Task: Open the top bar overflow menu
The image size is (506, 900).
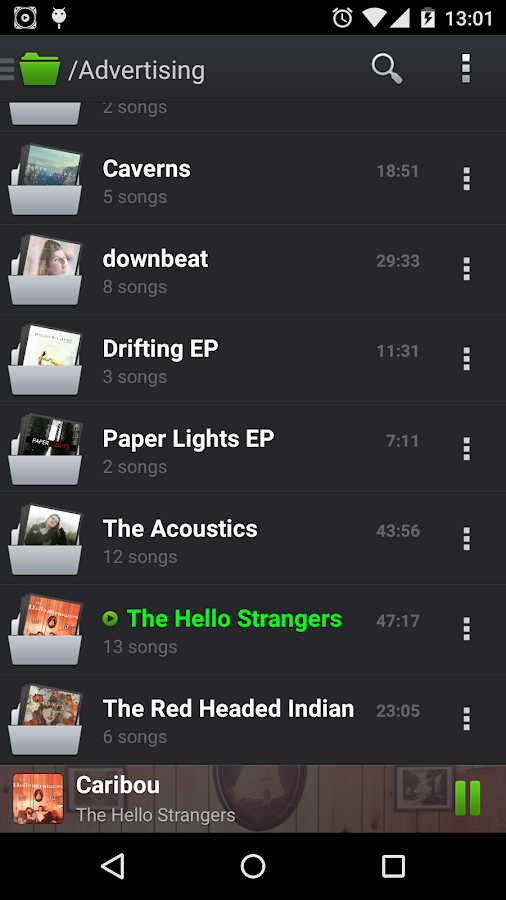Action: [x=466, y=69]
